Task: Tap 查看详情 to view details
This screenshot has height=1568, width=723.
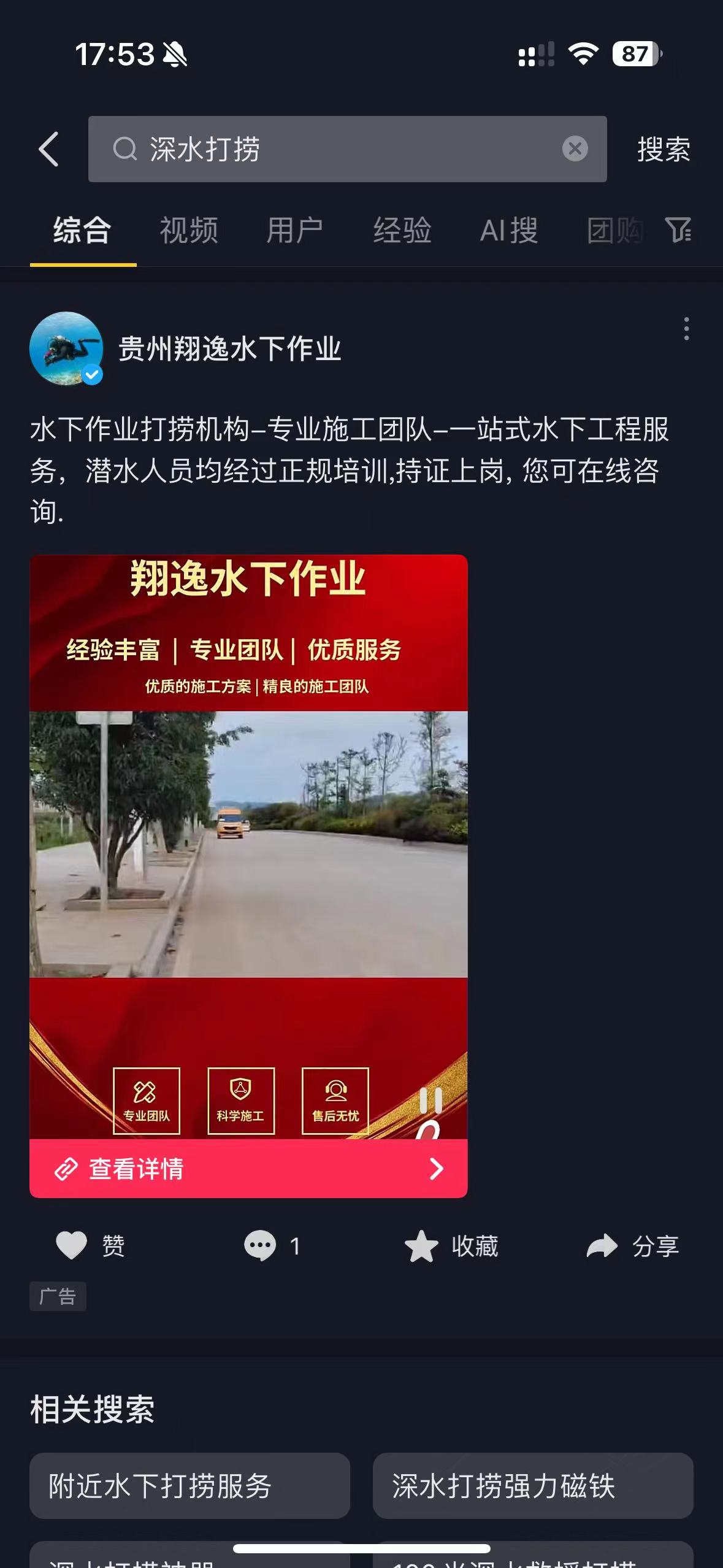Action: [x=248, y=1169]
